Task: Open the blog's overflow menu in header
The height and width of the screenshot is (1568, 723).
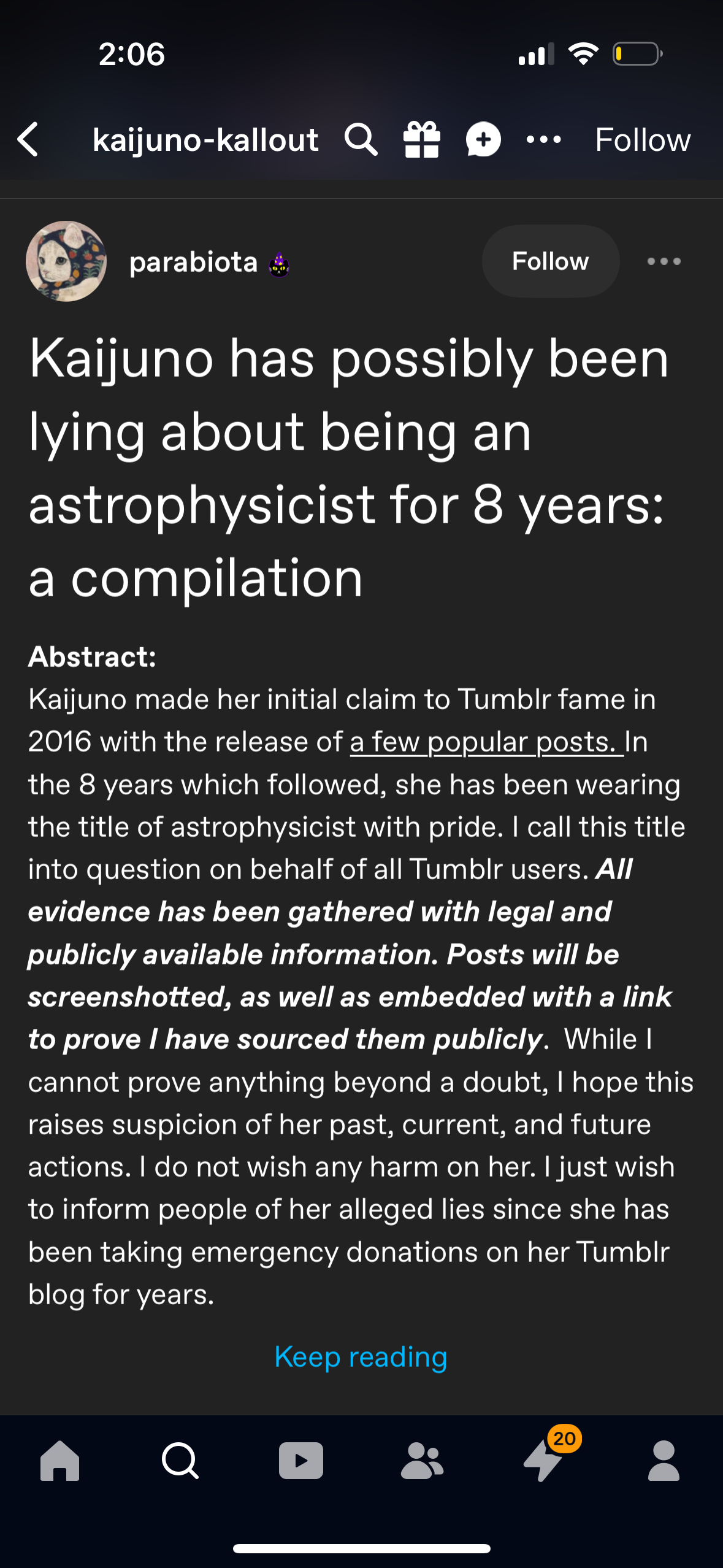Action: click(x=544, y=140)
